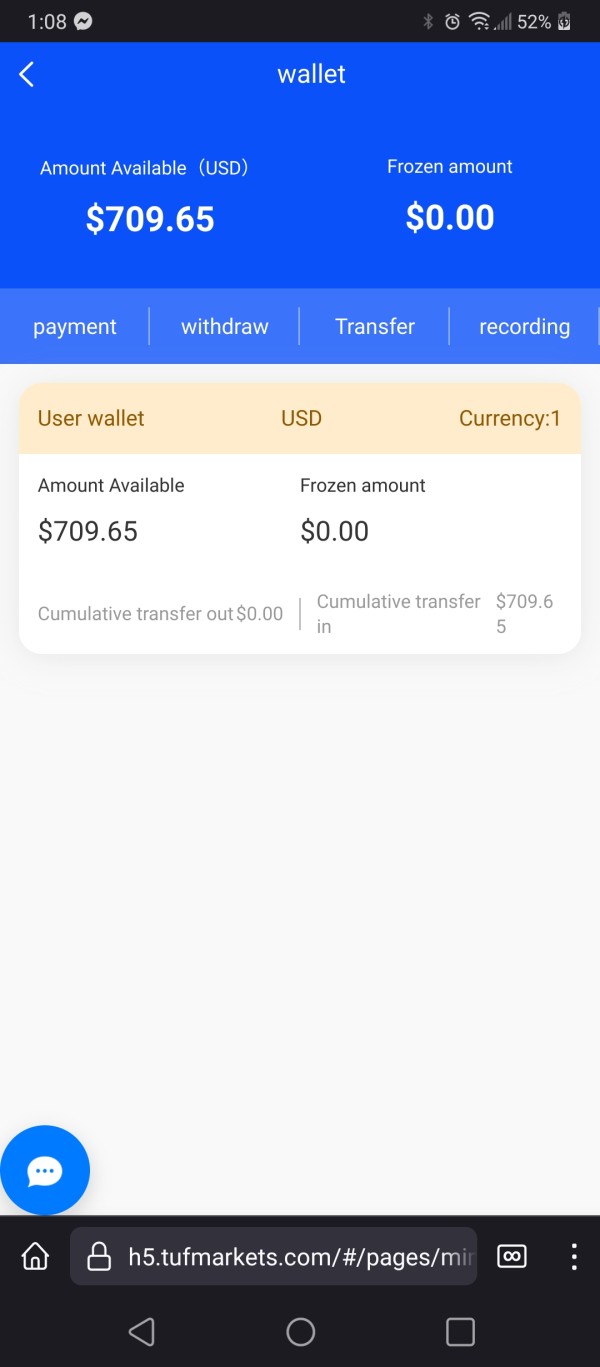Screen dimensions: 600x1367
Task: Open the withdraw option
Action: click(225, 326)
